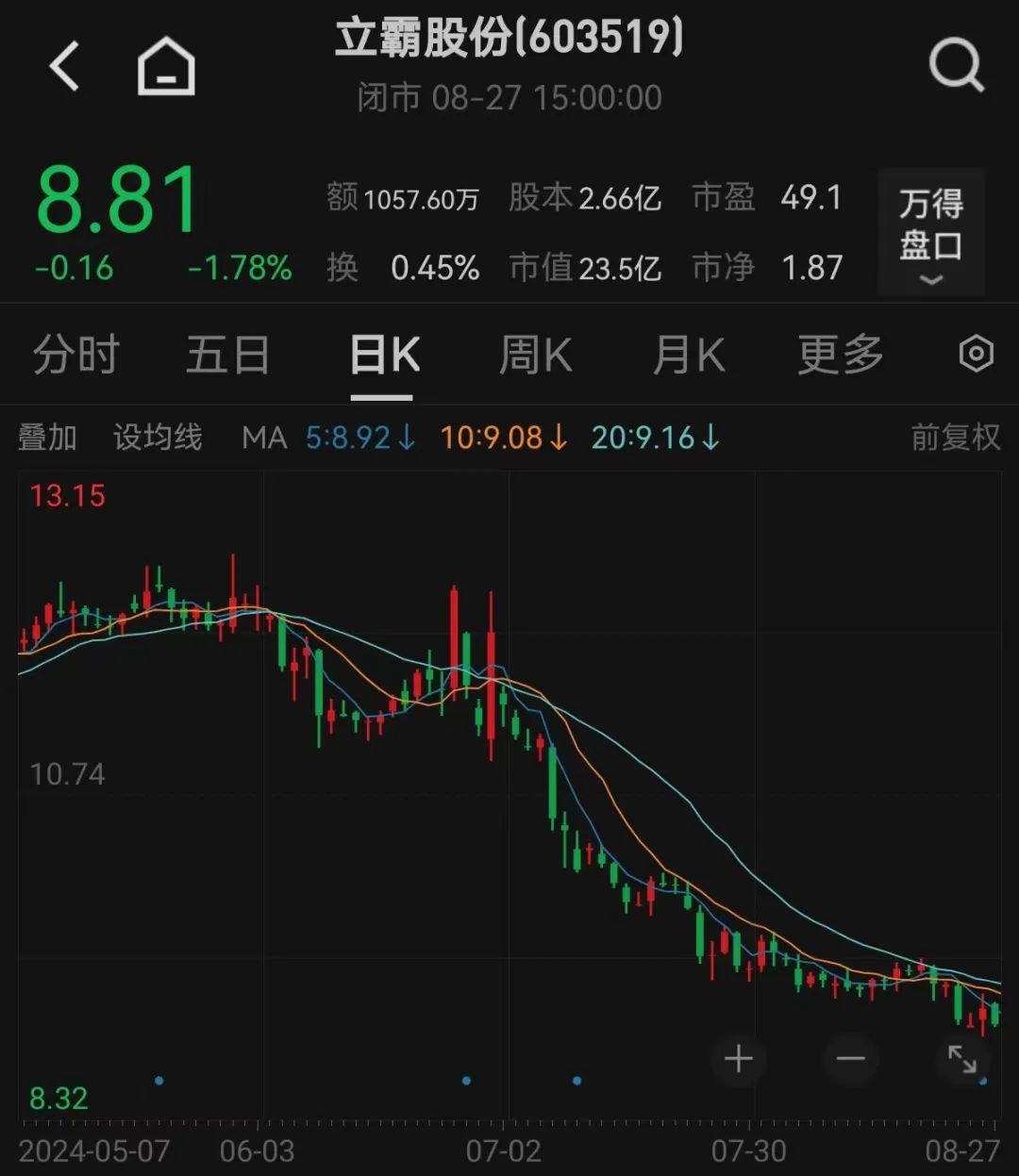The image size is (1019, 1176).
Task: Switch to the 分时 tab
Action: 76,356
